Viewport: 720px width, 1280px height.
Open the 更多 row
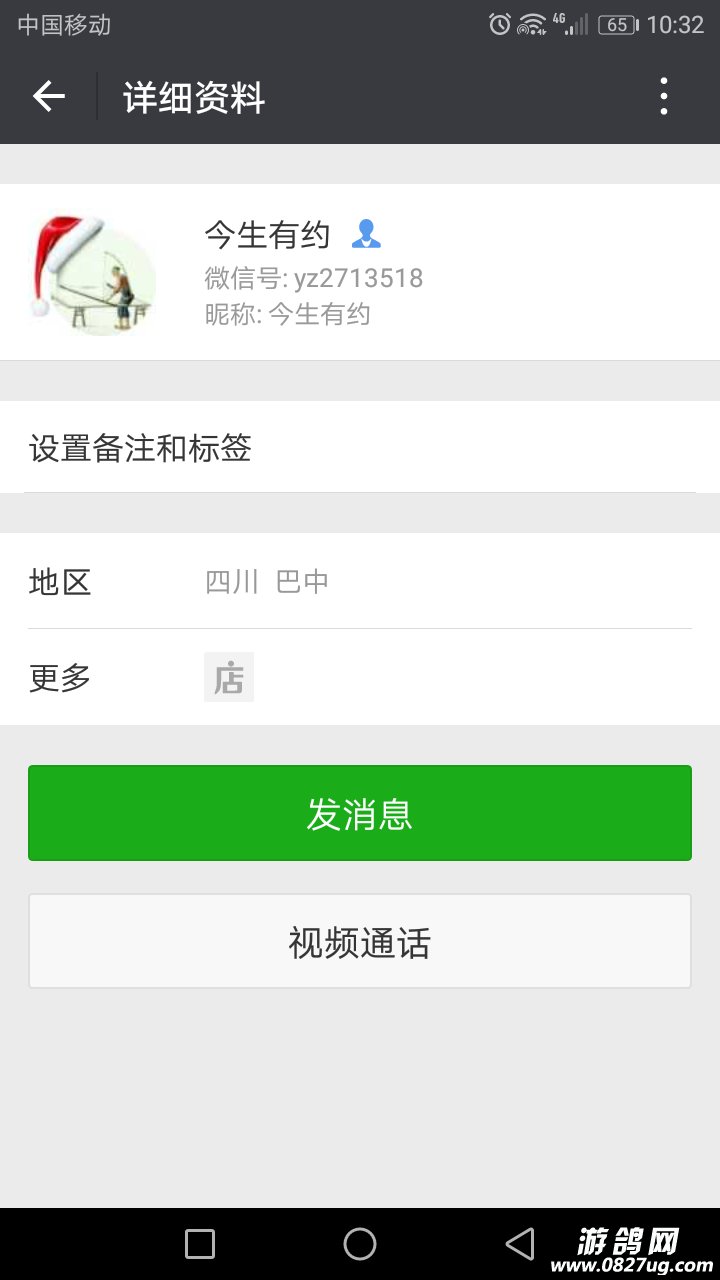coord(360,678)
